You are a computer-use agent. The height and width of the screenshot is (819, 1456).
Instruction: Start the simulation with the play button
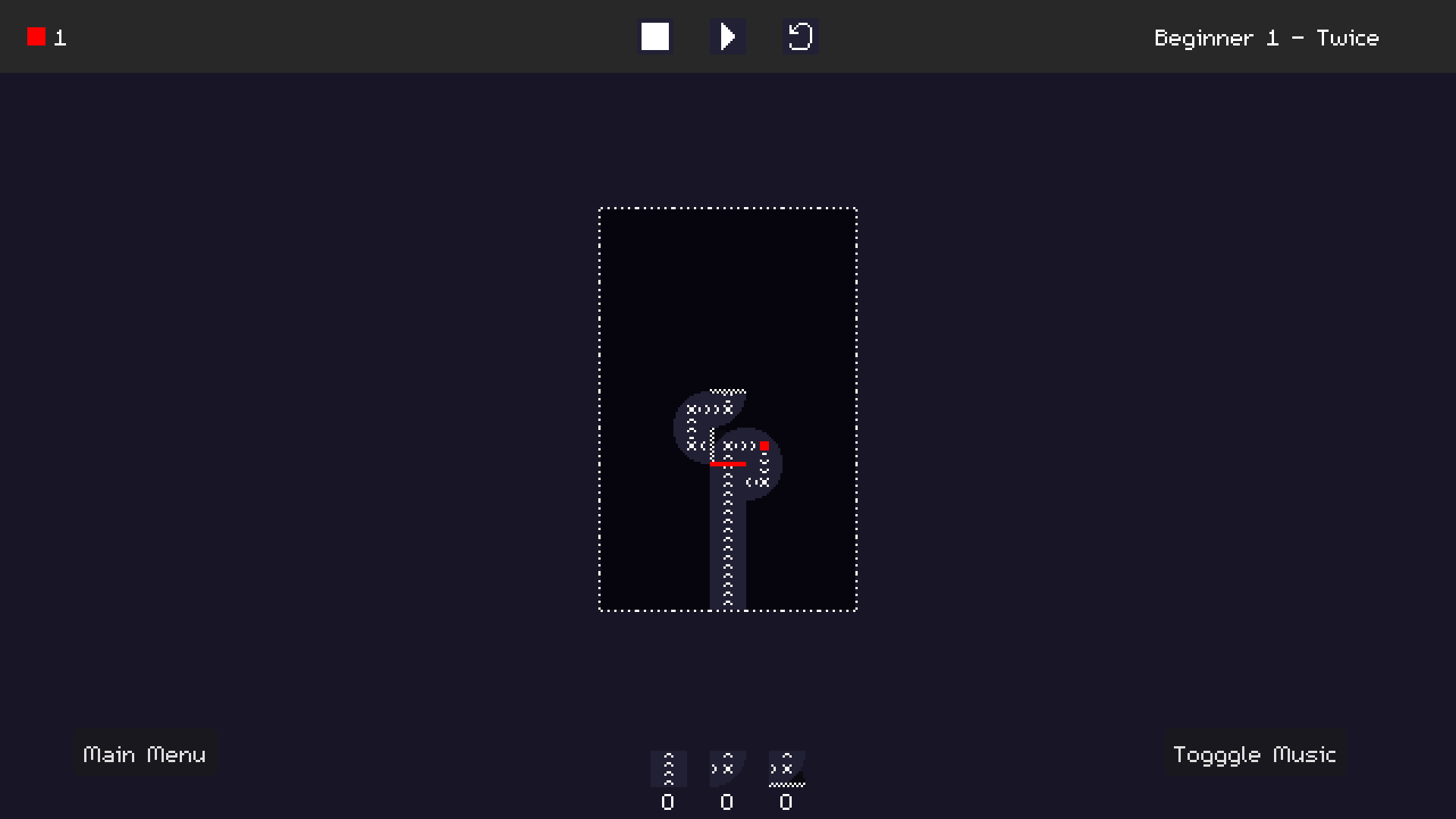(728, 36)
